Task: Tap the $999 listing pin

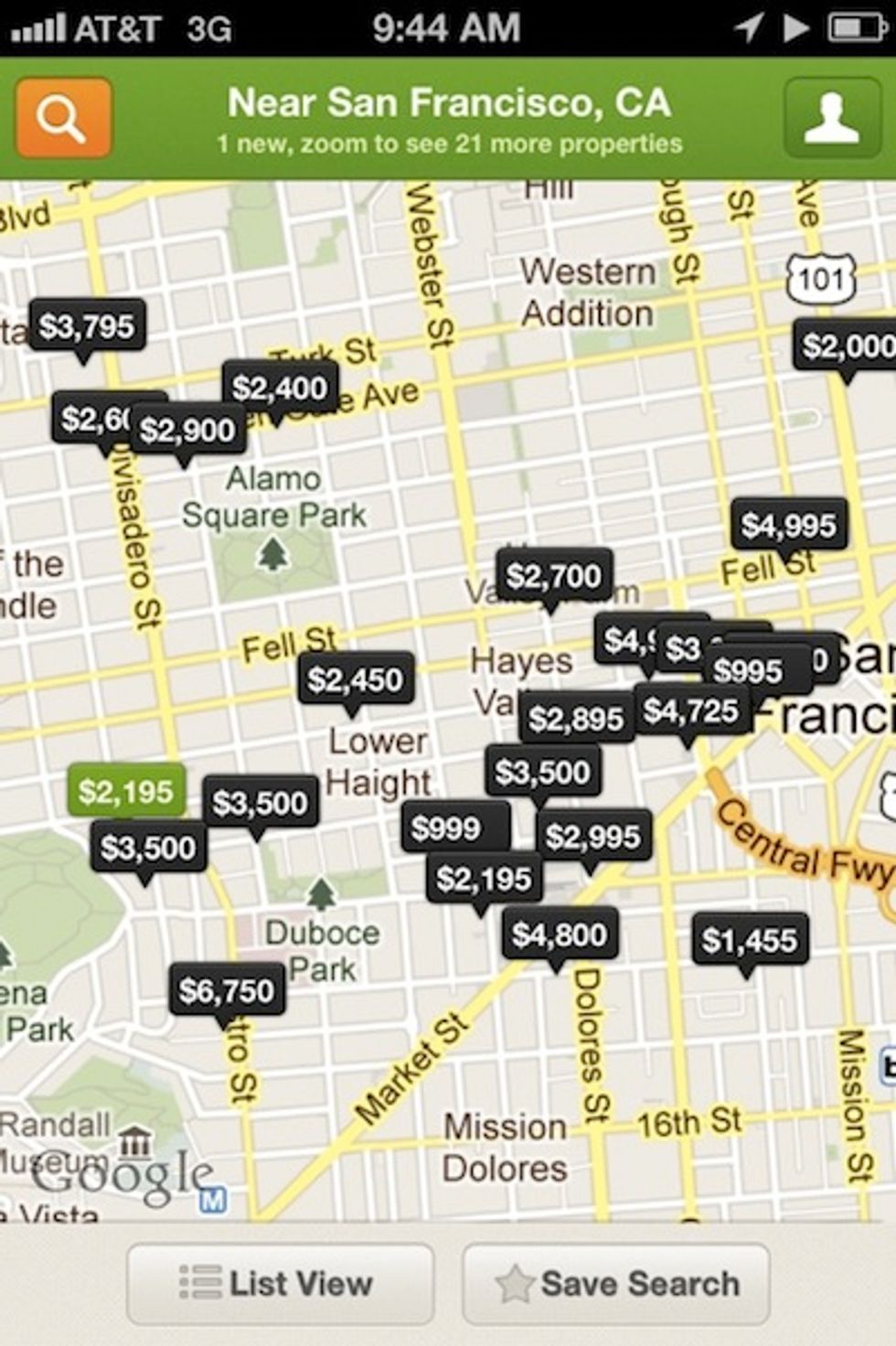Action: pyautogui.click(x=446, y=828)
